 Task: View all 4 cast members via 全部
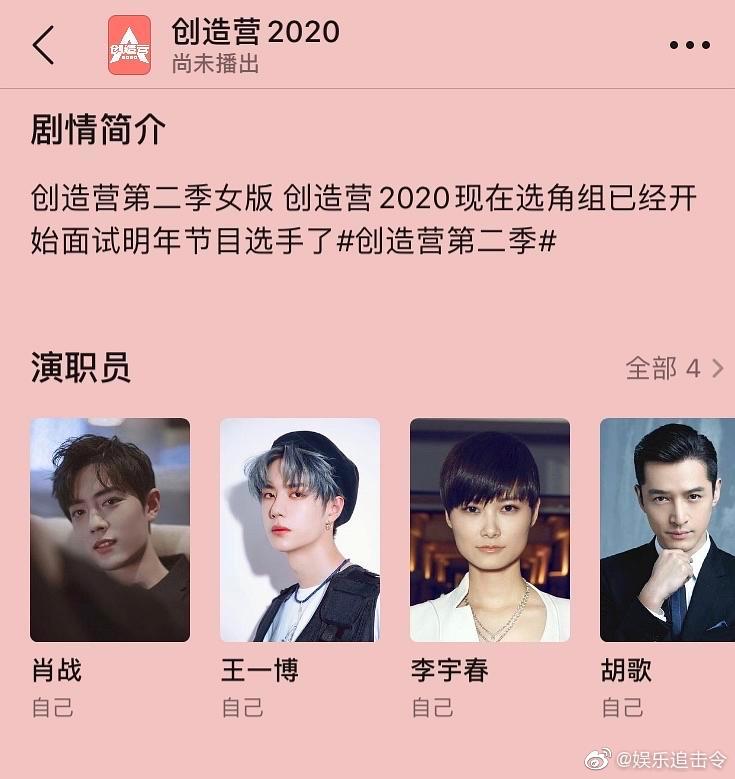pos(673,368)
